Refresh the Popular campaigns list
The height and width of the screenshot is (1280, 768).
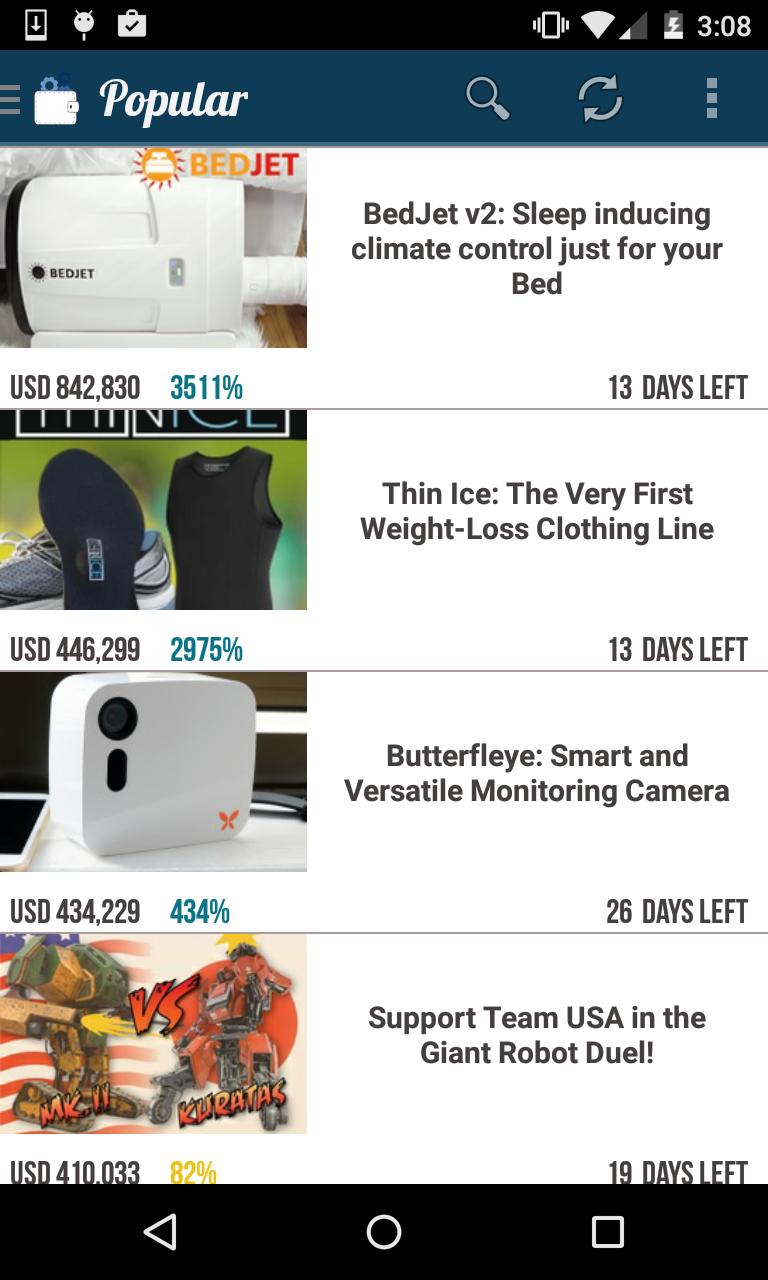point(600,99)
